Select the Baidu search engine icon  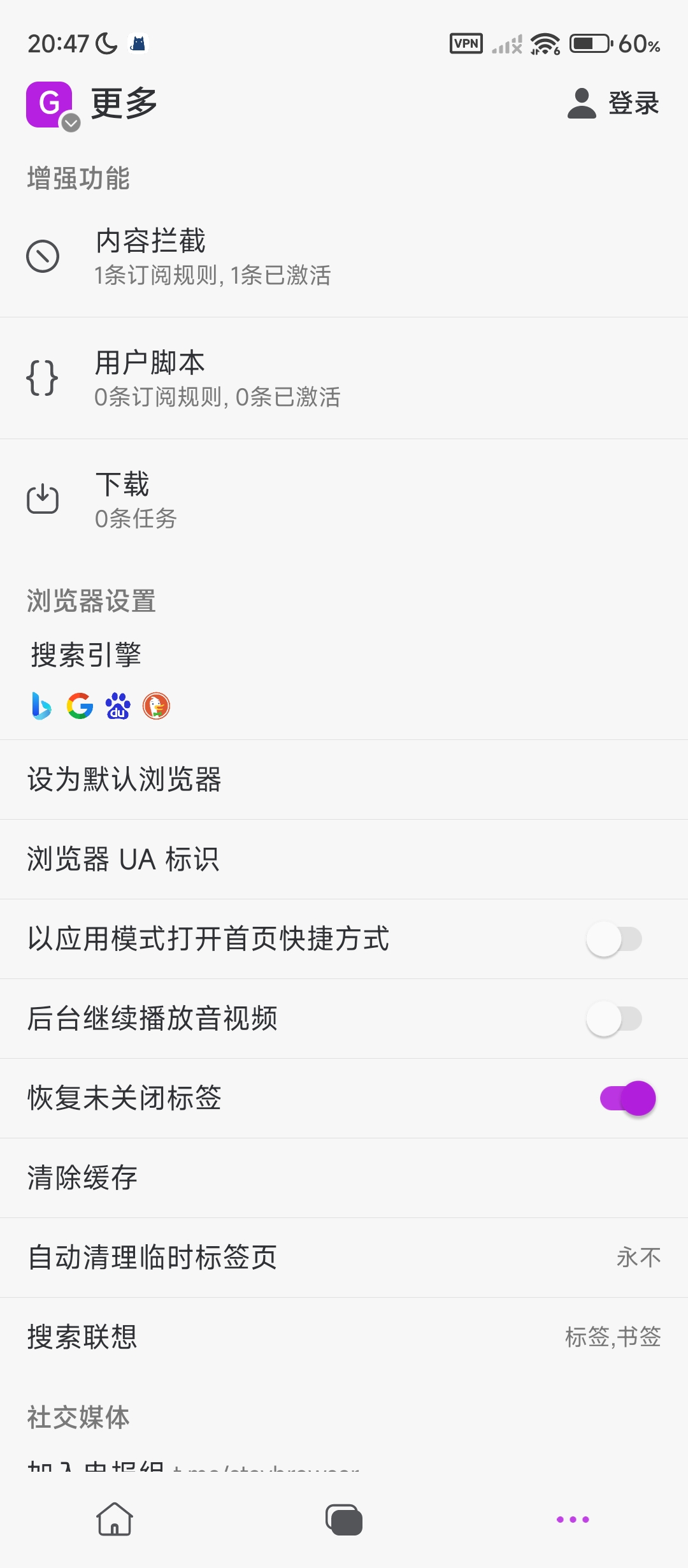pos(118,706)
